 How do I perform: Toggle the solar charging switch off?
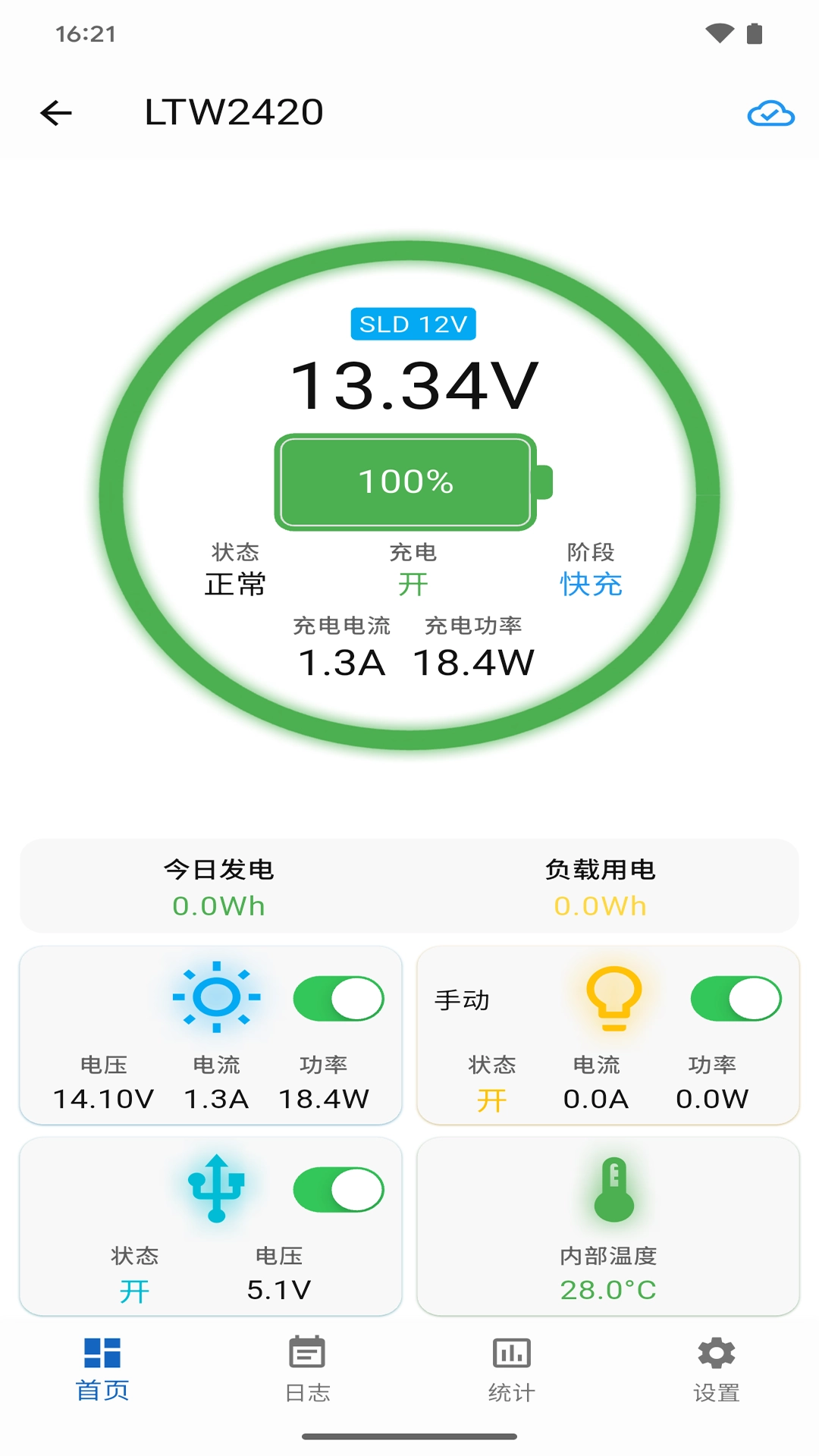[x=338, y=998]
